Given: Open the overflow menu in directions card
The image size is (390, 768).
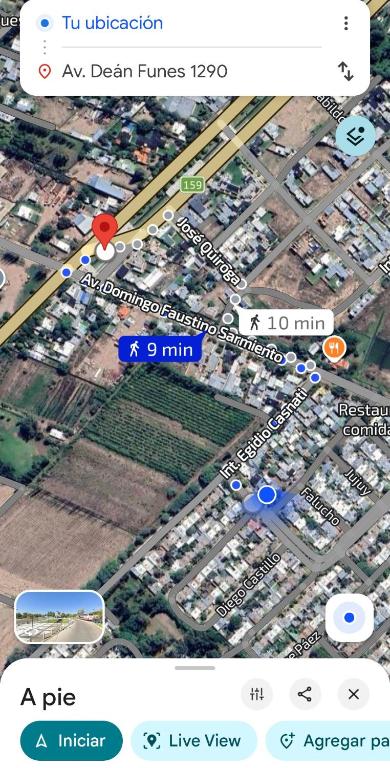Looking at the screenshot, I should tap(346, 23).
